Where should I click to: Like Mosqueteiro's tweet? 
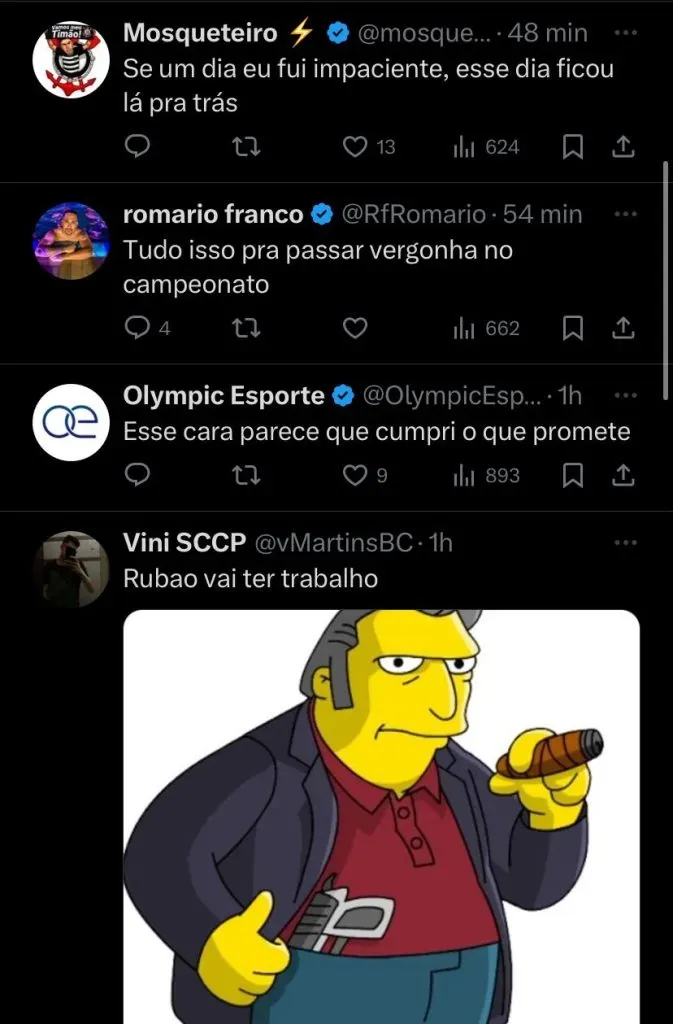[354, 147]
